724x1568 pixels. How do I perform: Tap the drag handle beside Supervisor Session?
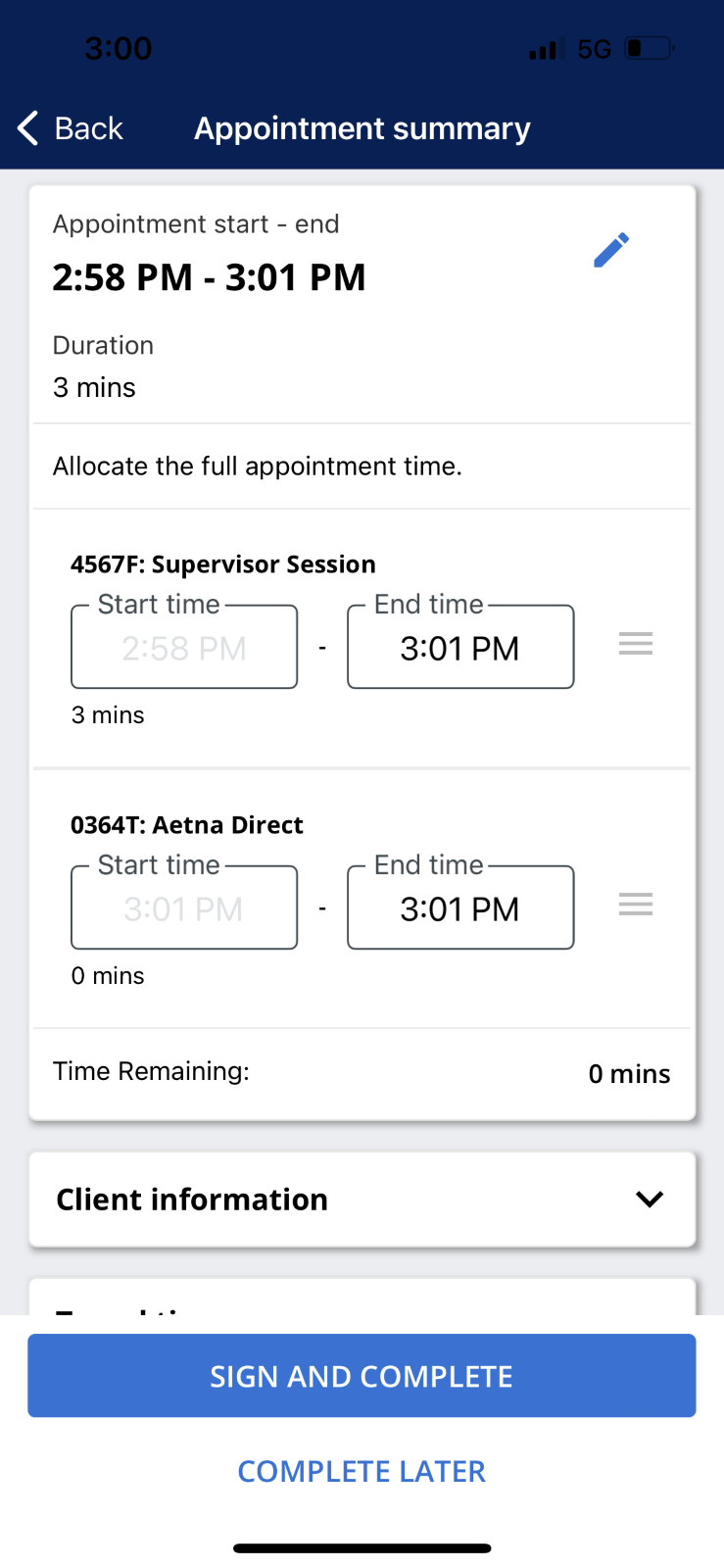(x=635, y=643)
